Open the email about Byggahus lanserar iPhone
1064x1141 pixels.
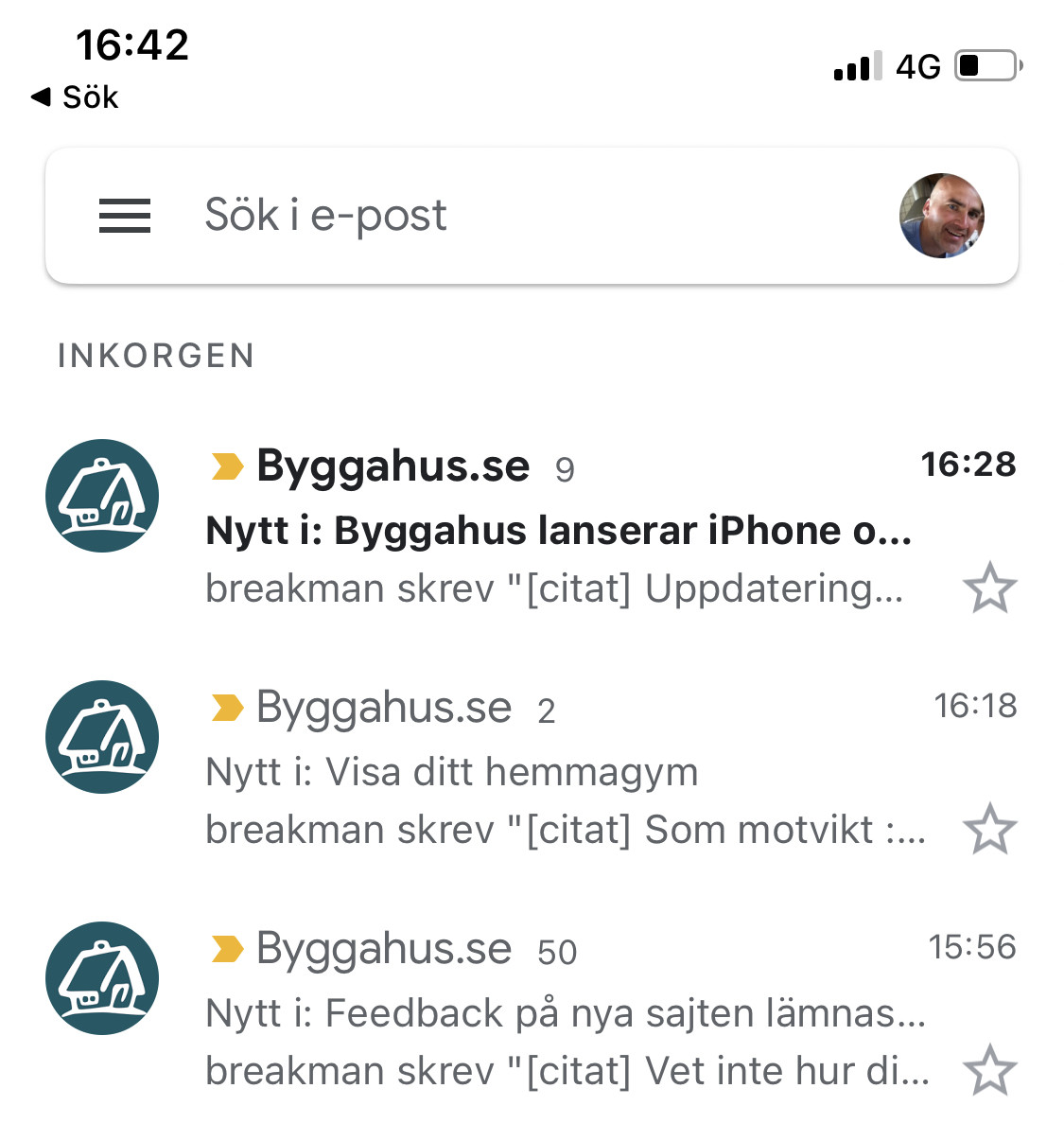pos(558,530)
